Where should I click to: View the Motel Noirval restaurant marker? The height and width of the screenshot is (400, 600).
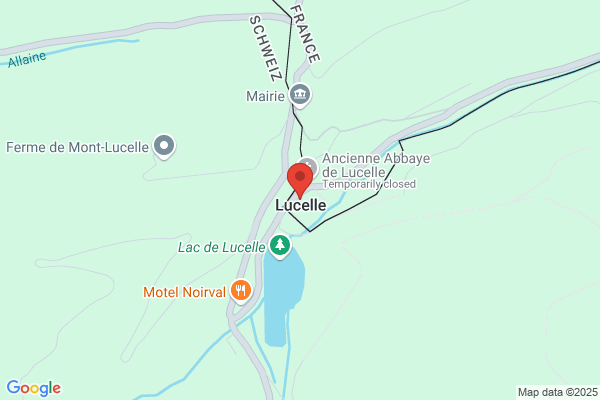[241, 291]
